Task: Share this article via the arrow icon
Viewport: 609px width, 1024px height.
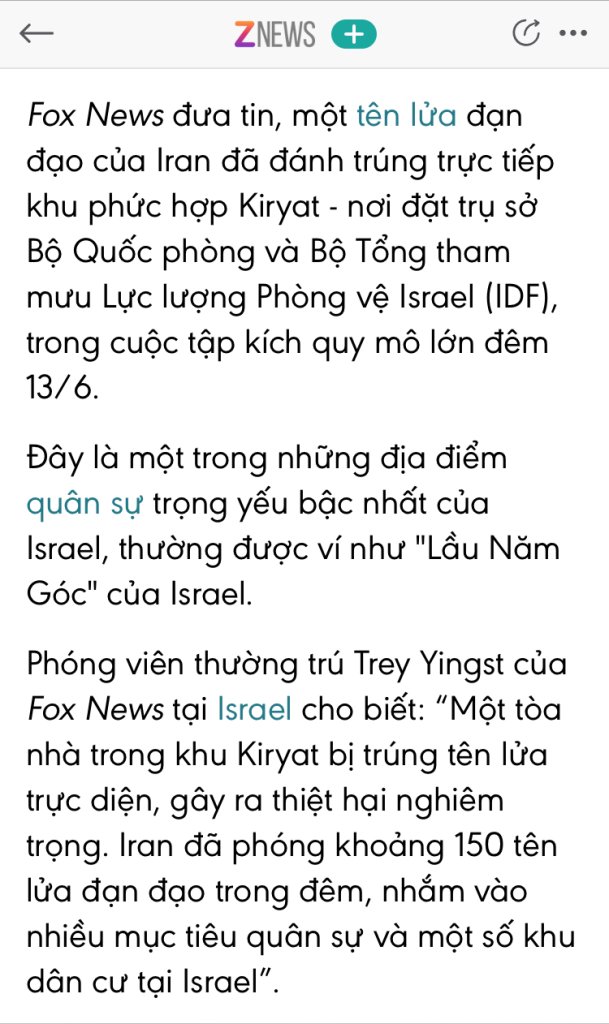Action: (524, 33)
